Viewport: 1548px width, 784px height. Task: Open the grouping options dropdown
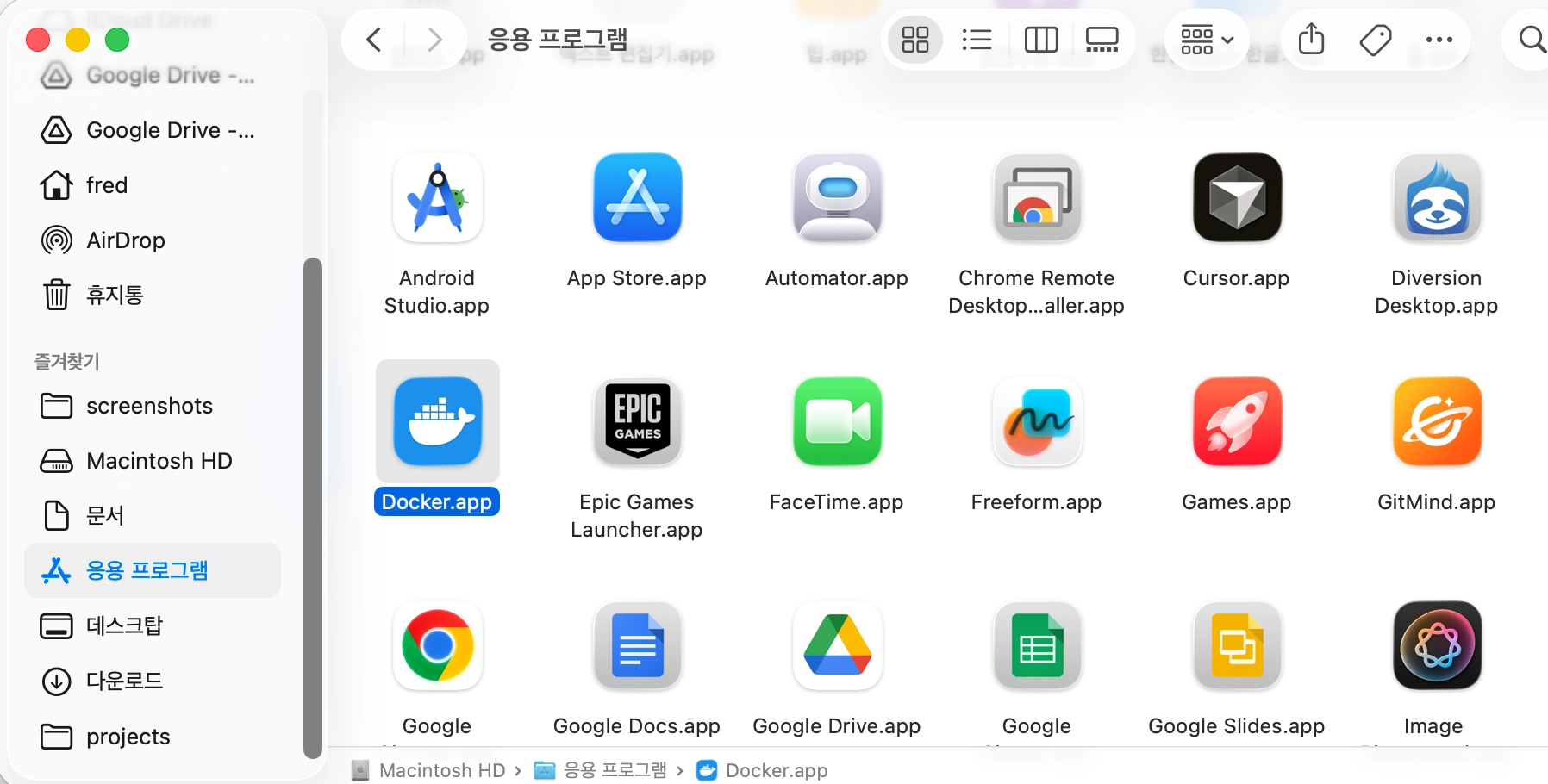click(x=1207, y=40)
